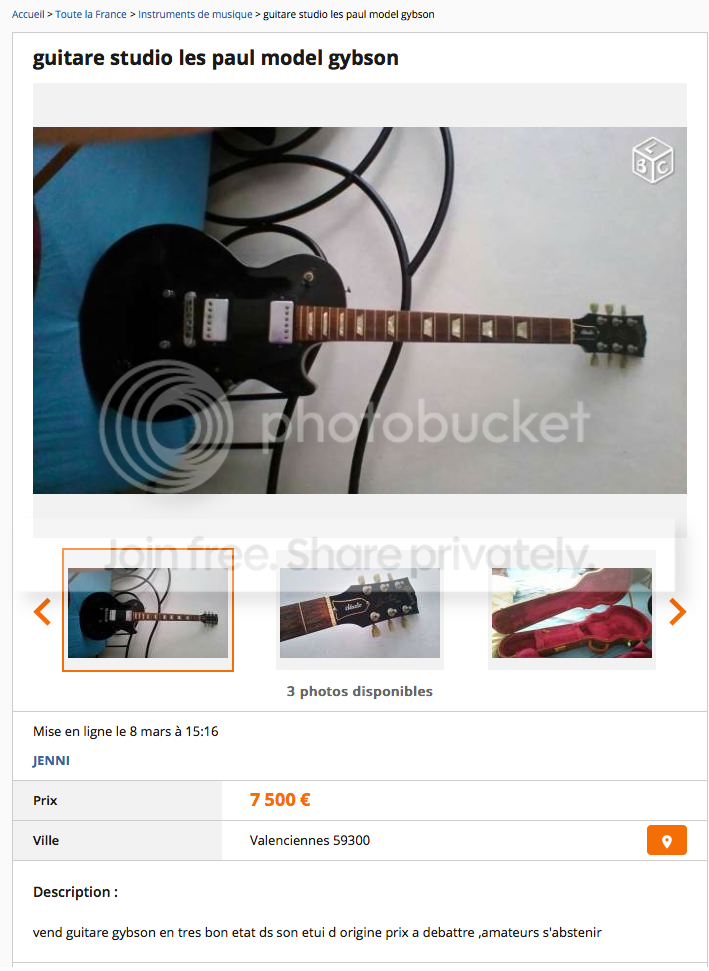
Task: Show previous photo with left arrow
Action: pos(42,611)
